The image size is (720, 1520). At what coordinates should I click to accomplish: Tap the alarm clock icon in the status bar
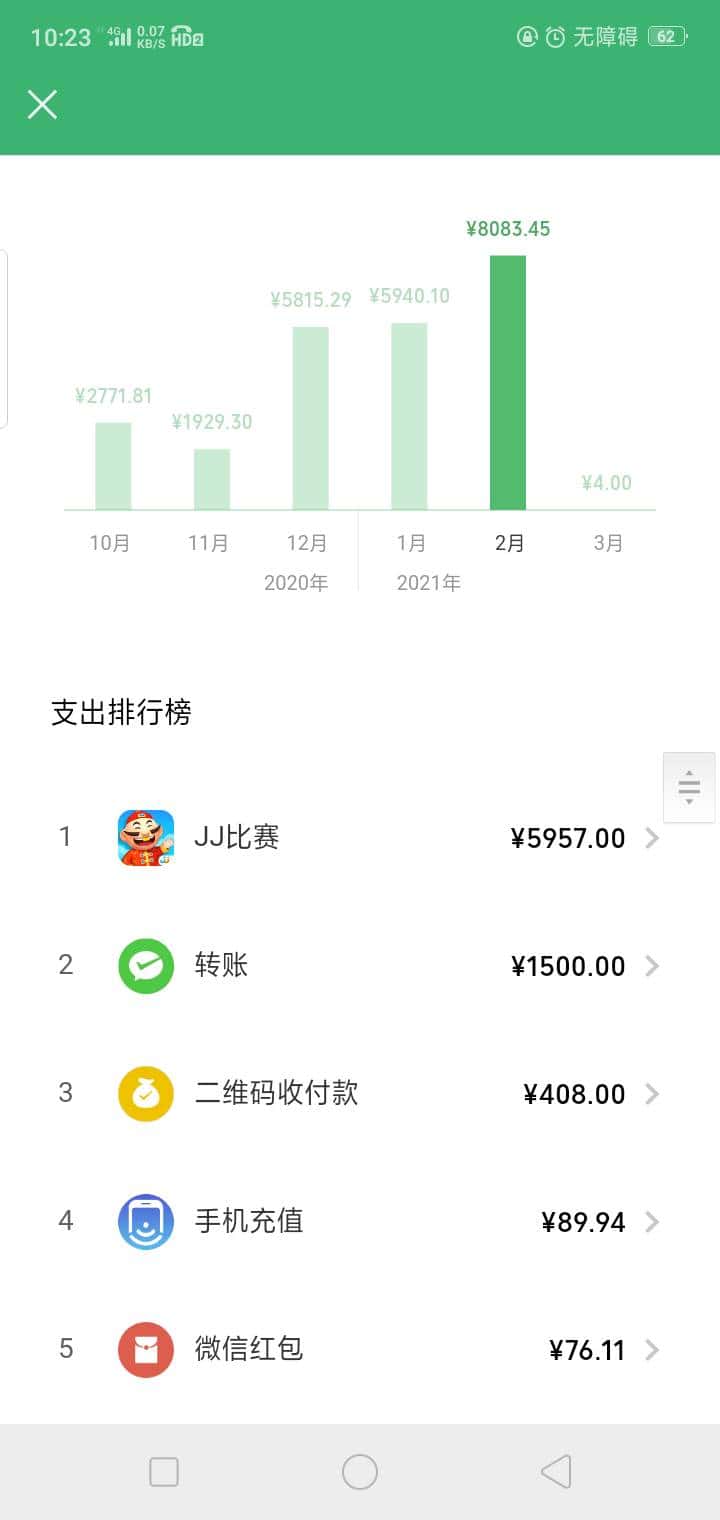click(556, 37)
